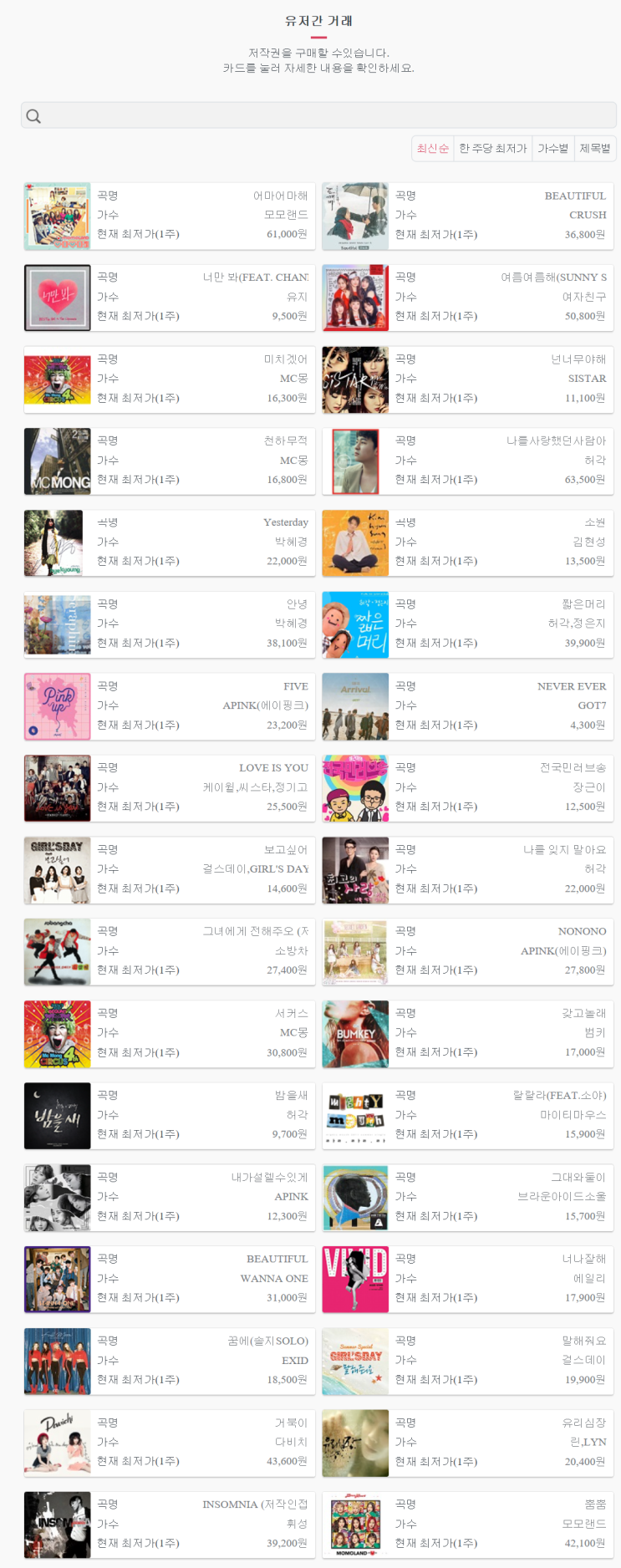Open the BEAUTIFUL card by WANNA ONE

coord(170,1279)
